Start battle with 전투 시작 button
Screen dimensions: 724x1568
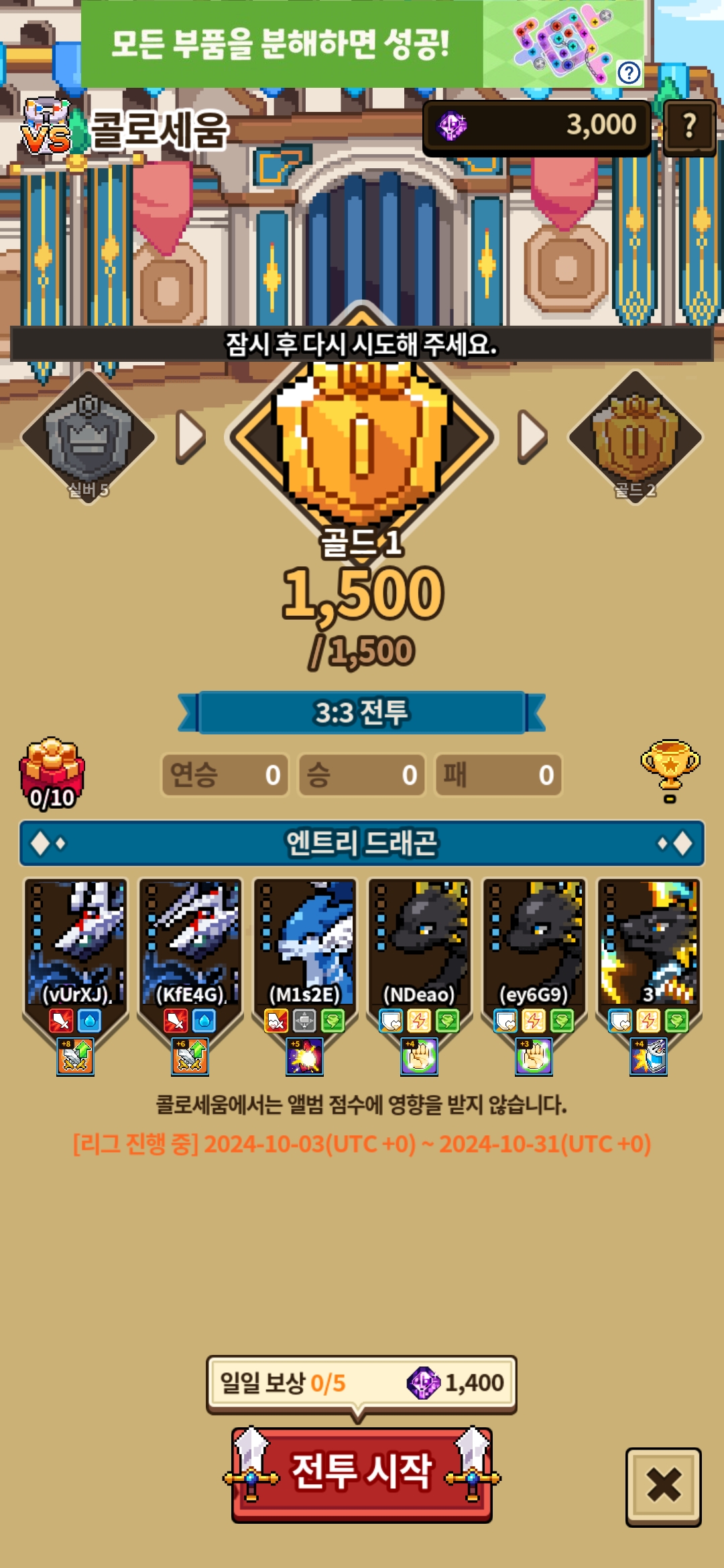[x=362, y=1474]
